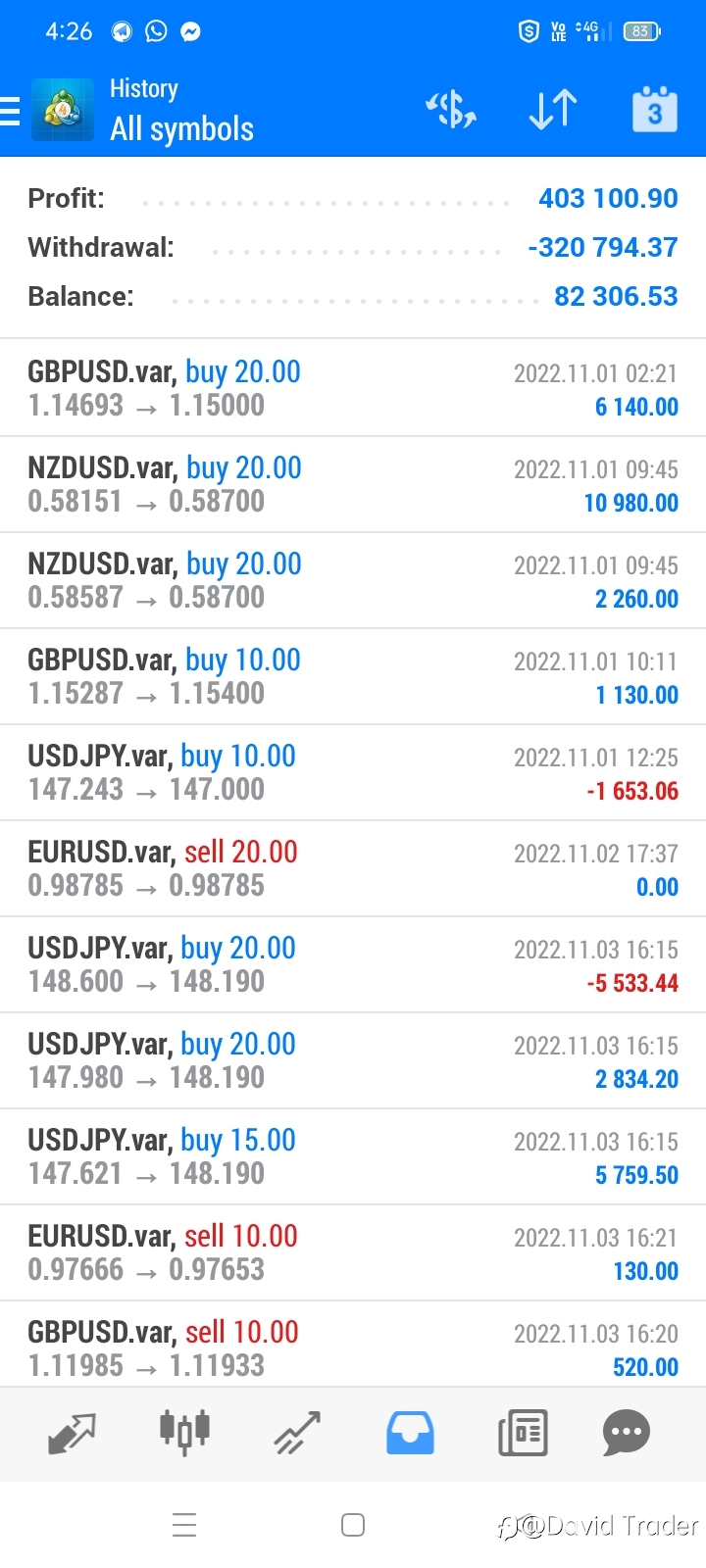Expand NZDUSD trade with 10 980.00 profit
Image resolution: width=706 pixels, height=1568 pixels.
353,484
